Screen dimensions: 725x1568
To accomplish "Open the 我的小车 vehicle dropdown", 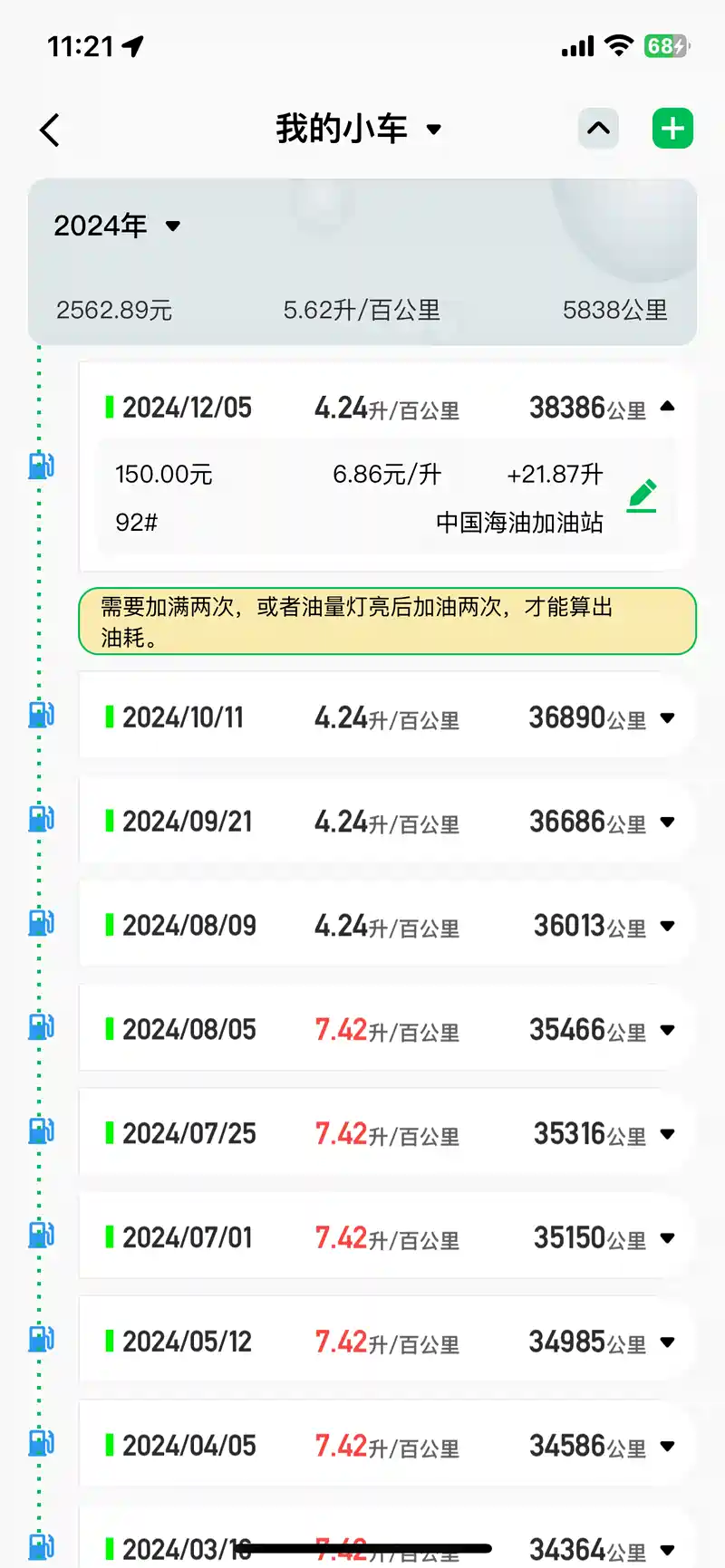I will (359, 129).
